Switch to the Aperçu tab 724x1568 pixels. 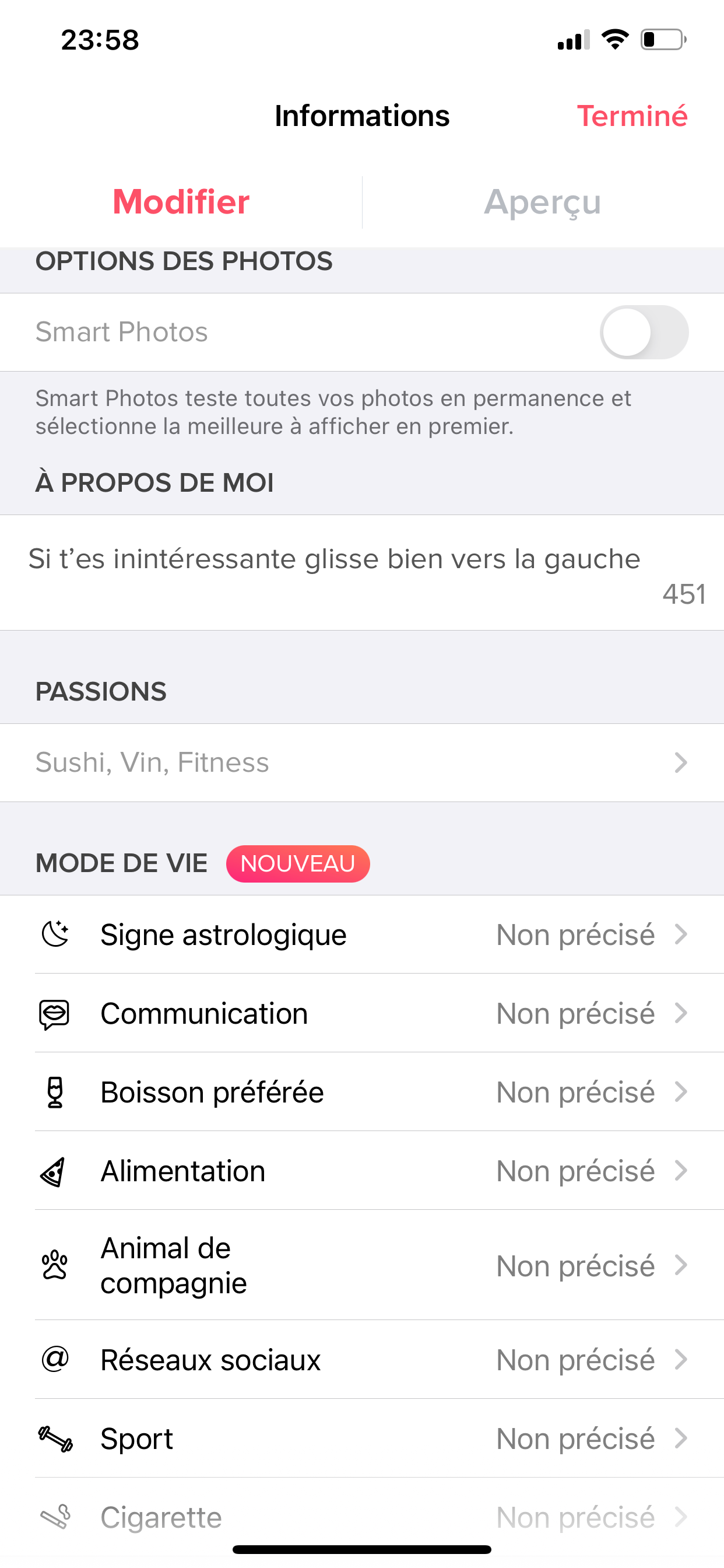coord(542,201)
